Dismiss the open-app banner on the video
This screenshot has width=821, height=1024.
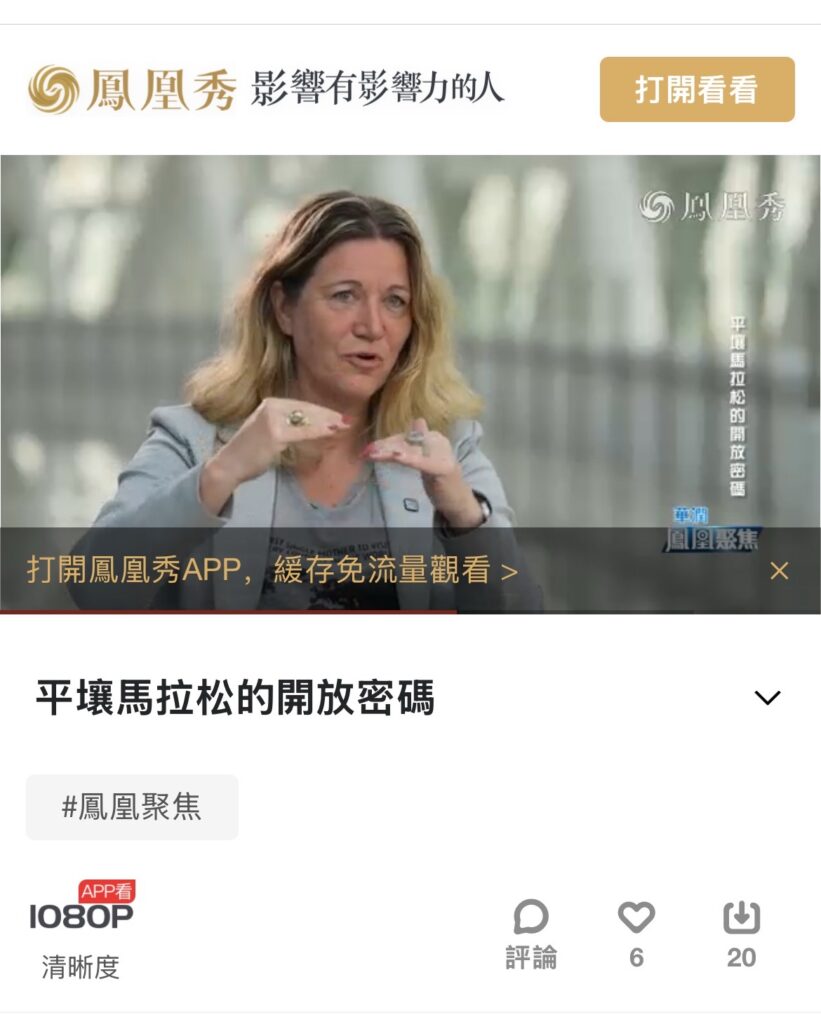(779, 571)
